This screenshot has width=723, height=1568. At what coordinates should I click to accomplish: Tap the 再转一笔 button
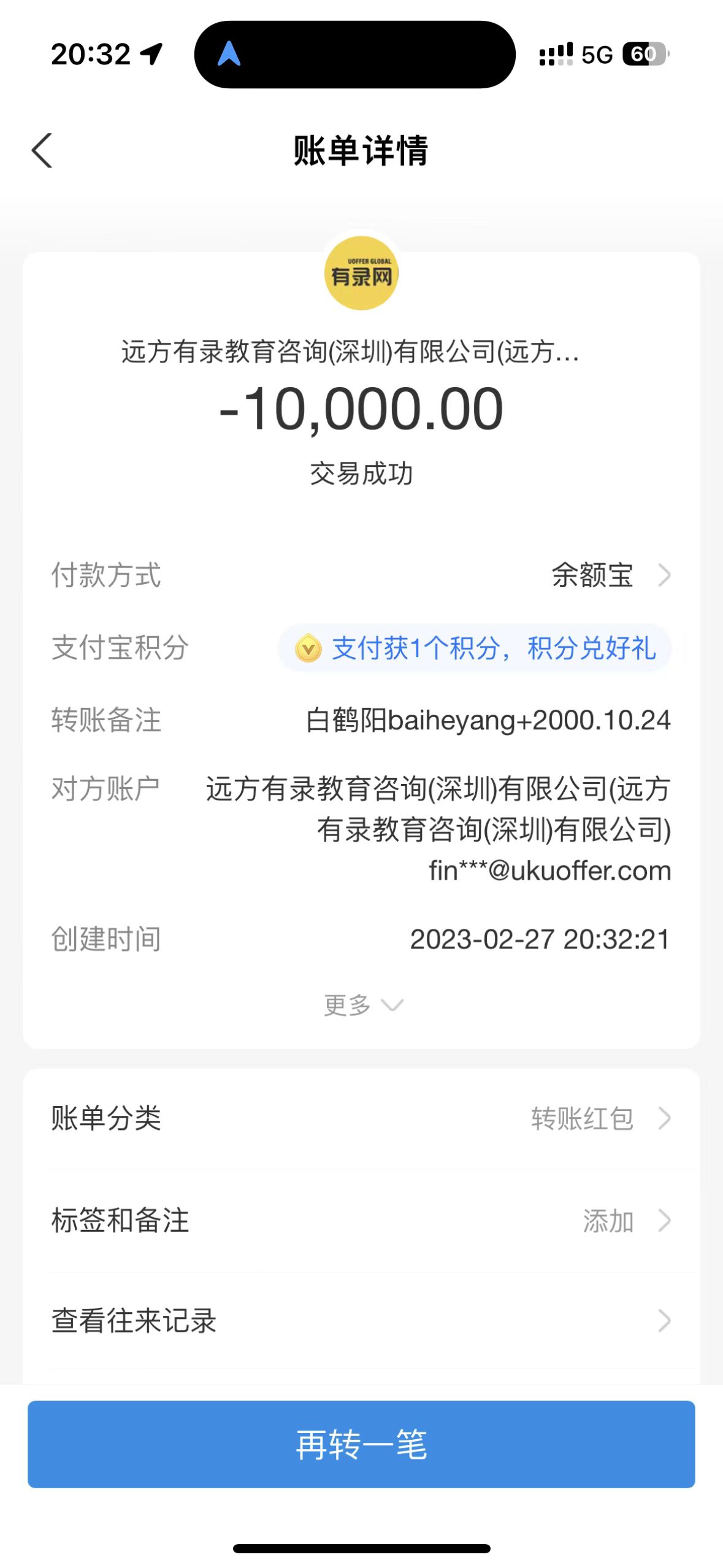361,1443
